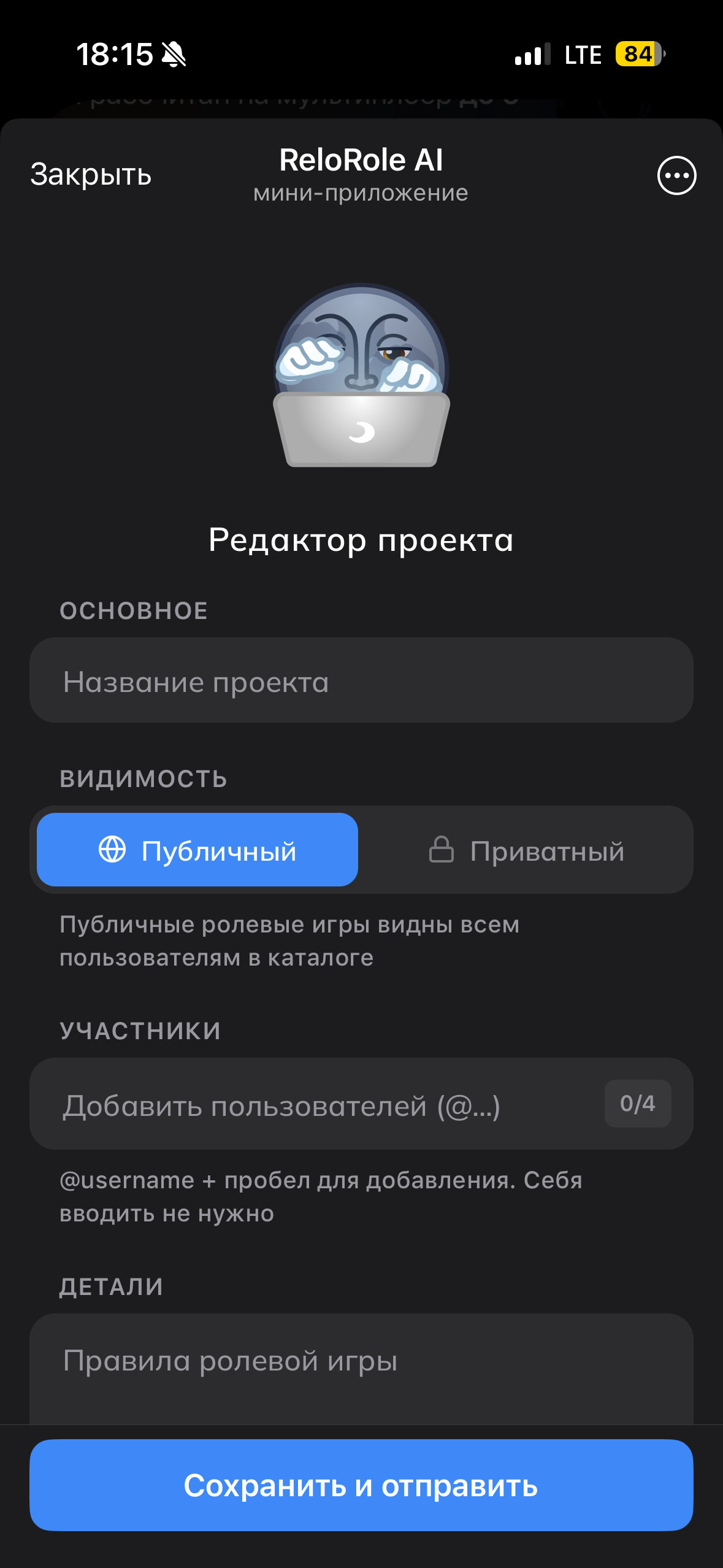Focus the project name field
This screenshot has height=1568, width=723.
361,681
